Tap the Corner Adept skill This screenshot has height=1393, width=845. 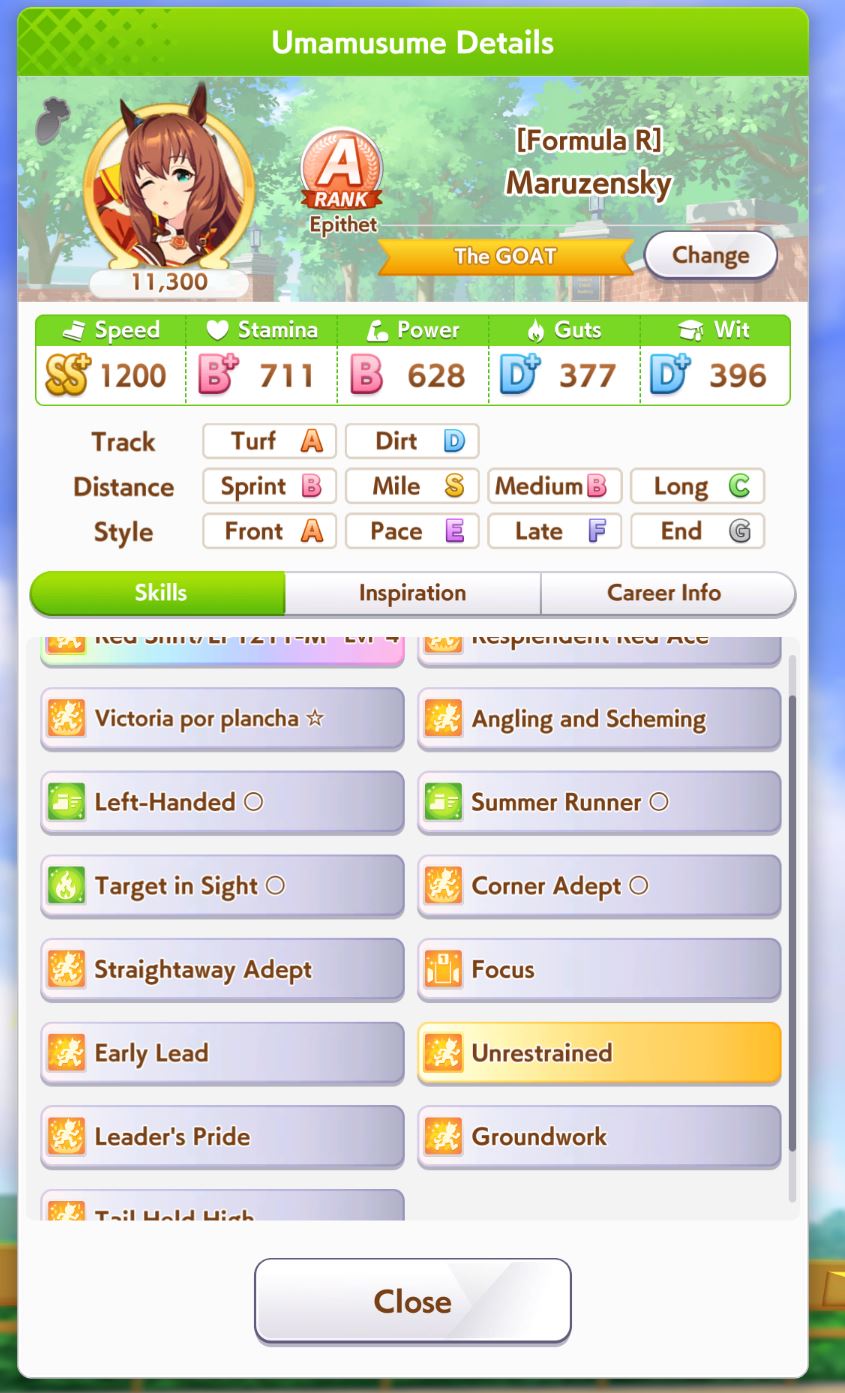coord(599,885)
